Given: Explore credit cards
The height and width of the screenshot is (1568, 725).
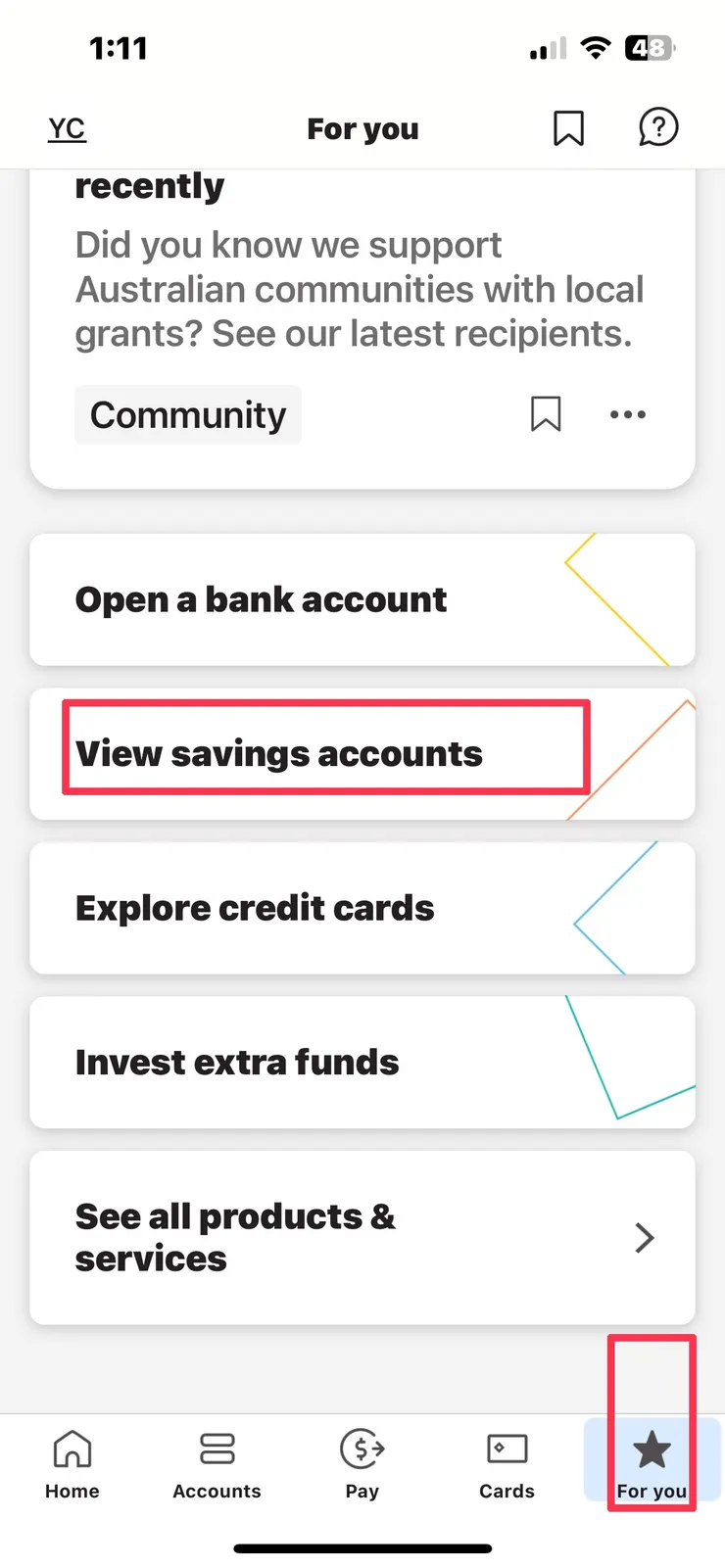Looking at the screenshot, I should pyautogui.click(x=362, y=908).
